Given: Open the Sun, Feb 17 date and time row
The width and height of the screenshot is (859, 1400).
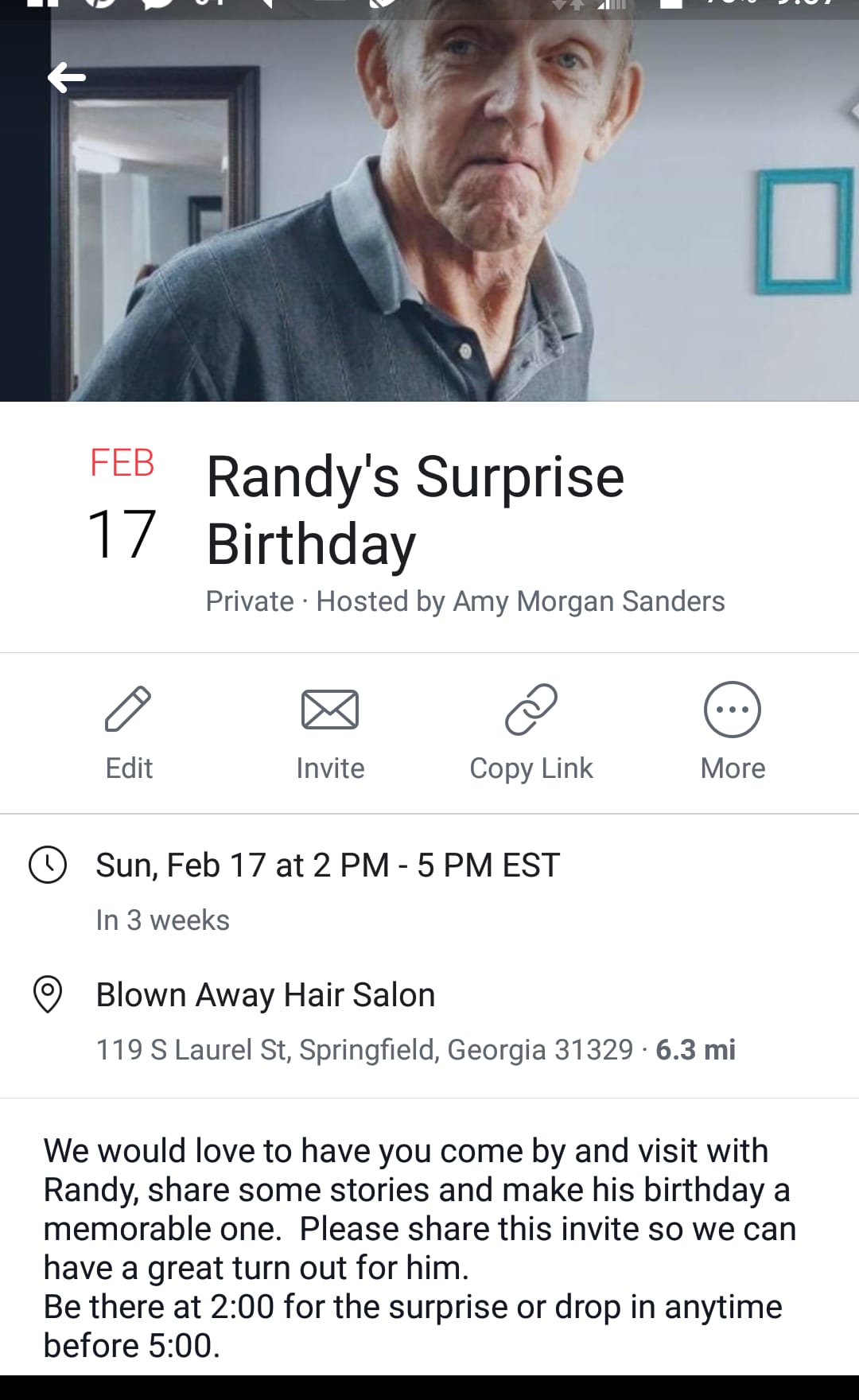Looking at the screenshot, I should point(429,892).
